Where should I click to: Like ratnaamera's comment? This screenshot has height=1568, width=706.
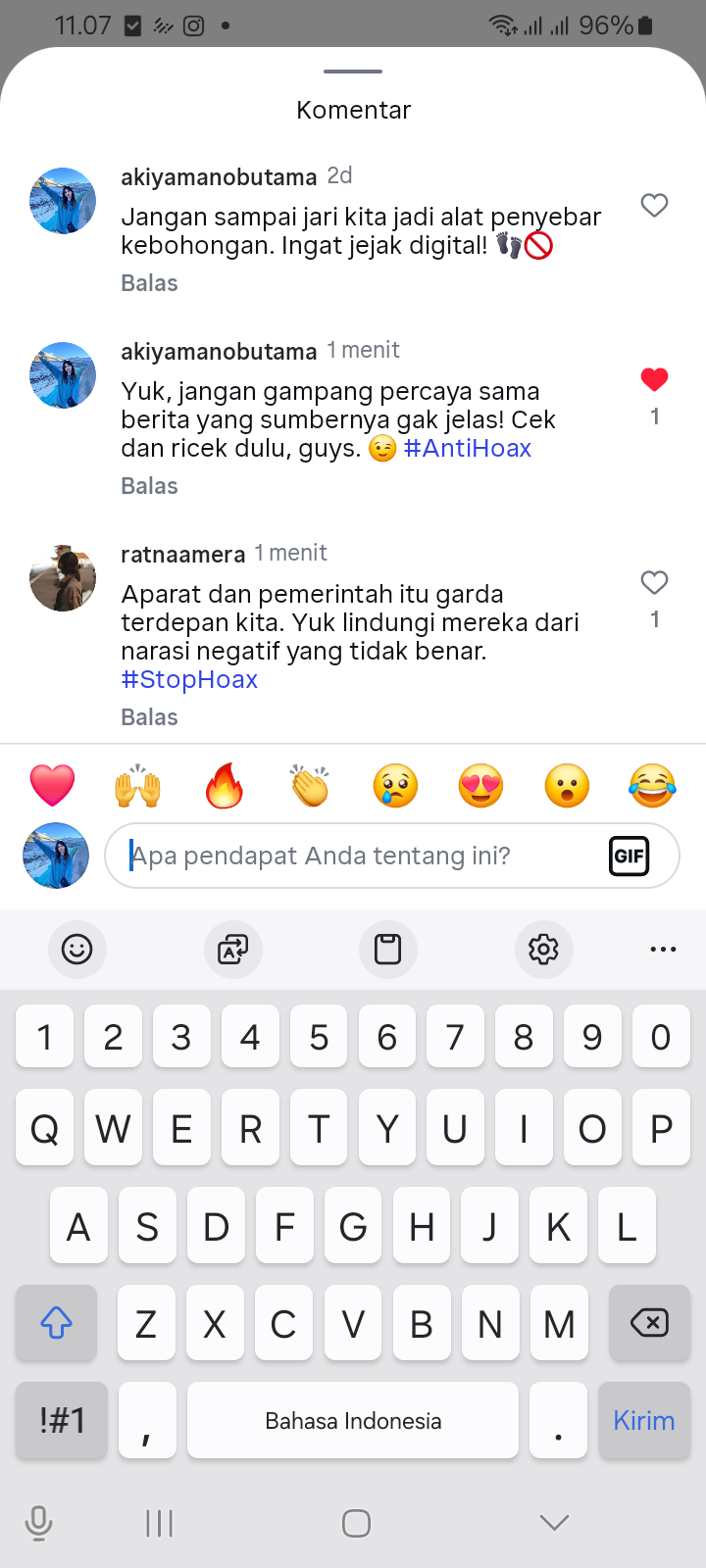pos(654,583)
